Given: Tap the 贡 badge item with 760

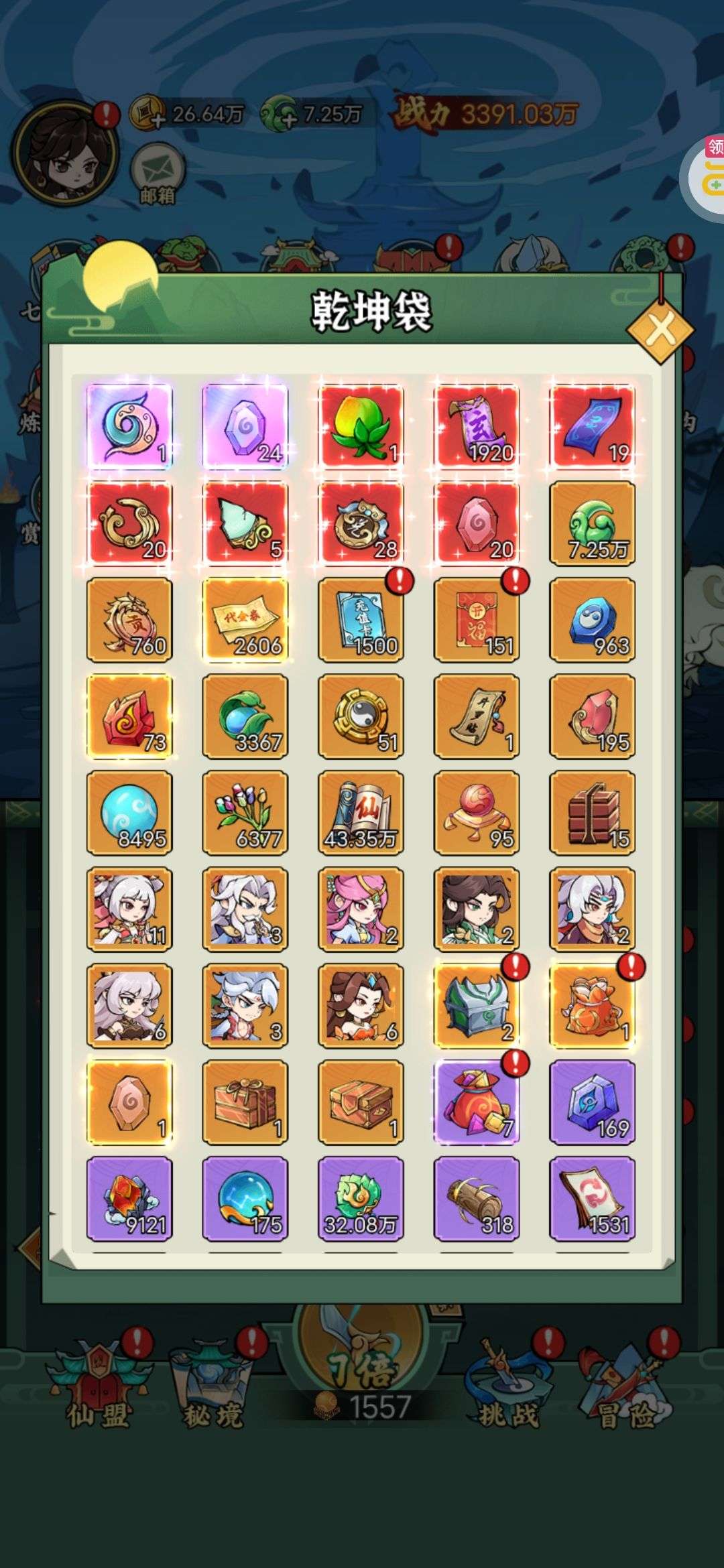Looking at the screenshot, I should tap(129, 620).
